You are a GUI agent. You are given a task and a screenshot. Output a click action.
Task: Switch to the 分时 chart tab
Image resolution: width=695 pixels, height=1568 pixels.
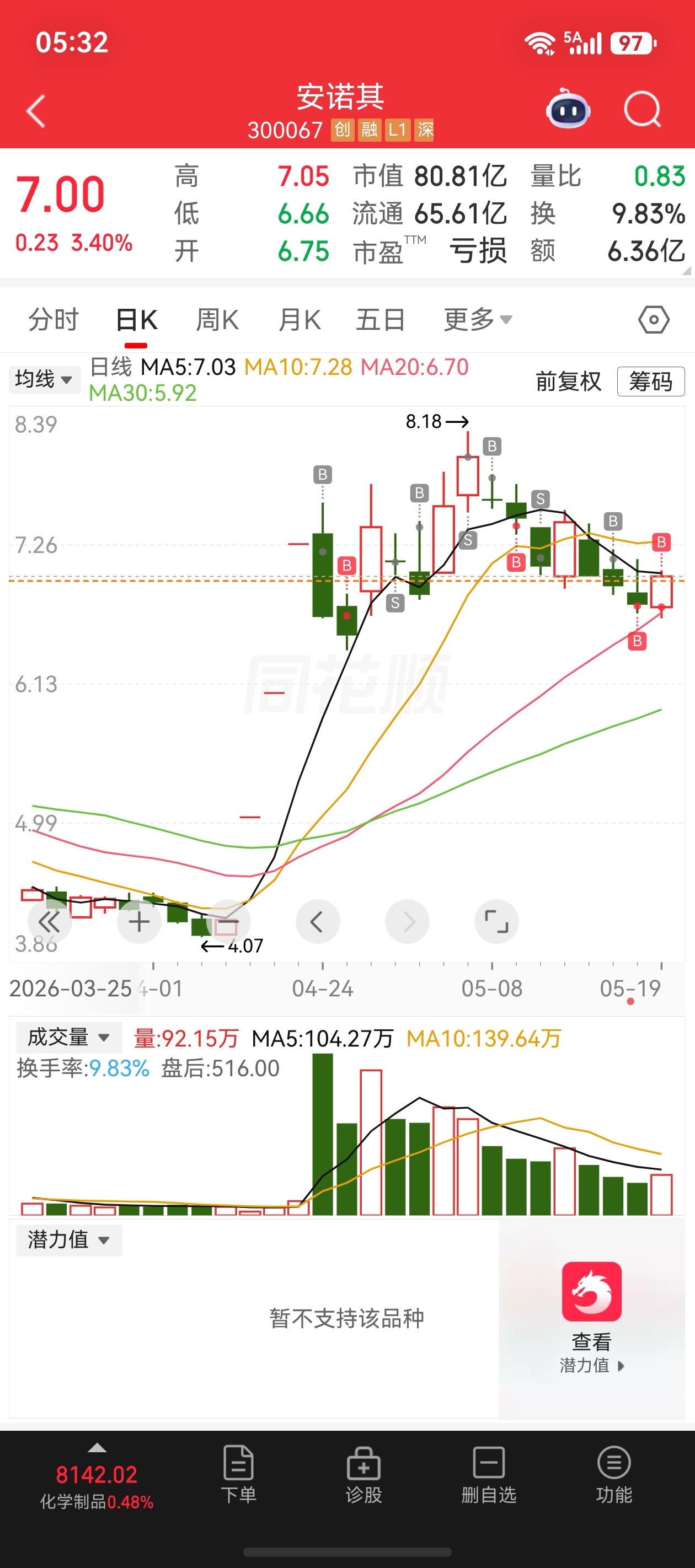(x=54, y=320)
